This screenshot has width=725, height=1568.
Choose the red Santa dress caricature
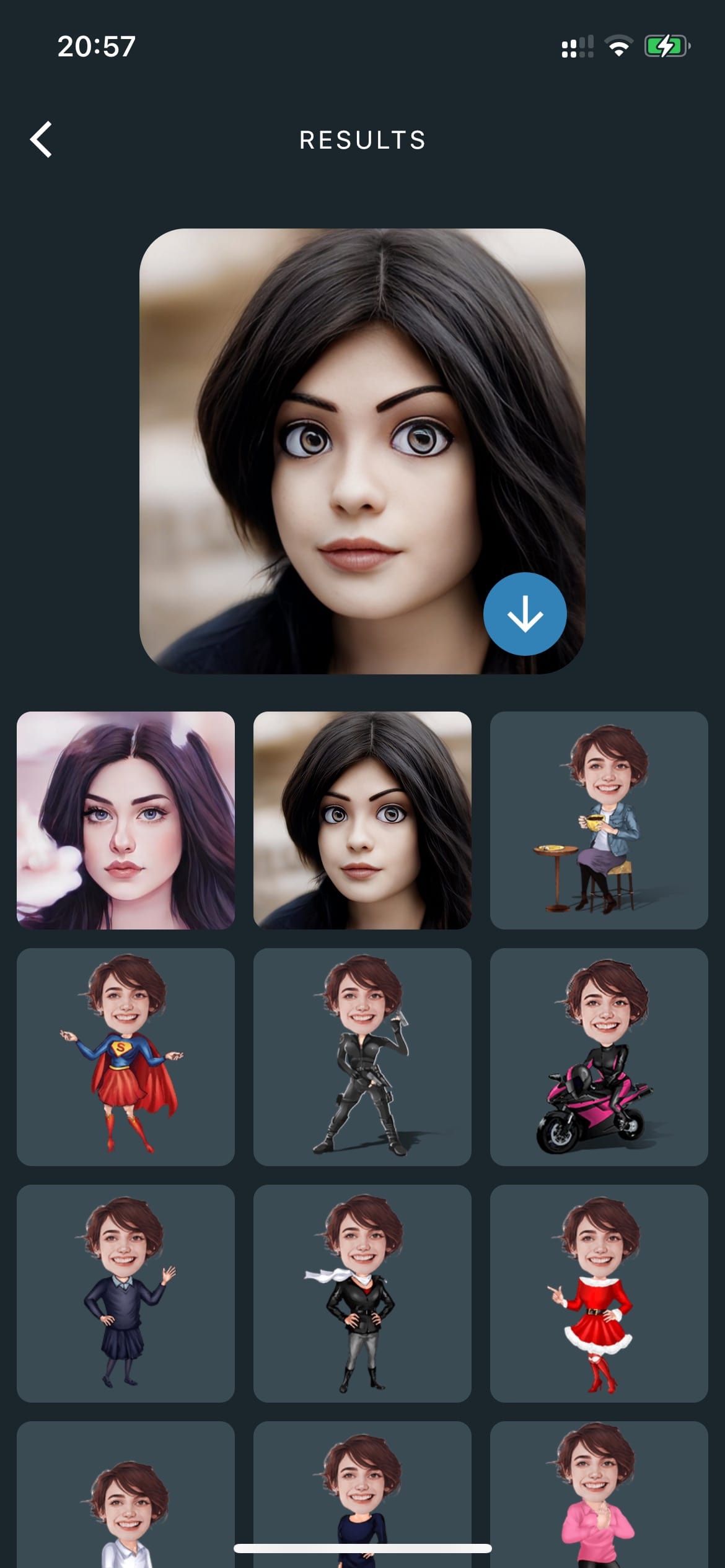pos(599,1293)
